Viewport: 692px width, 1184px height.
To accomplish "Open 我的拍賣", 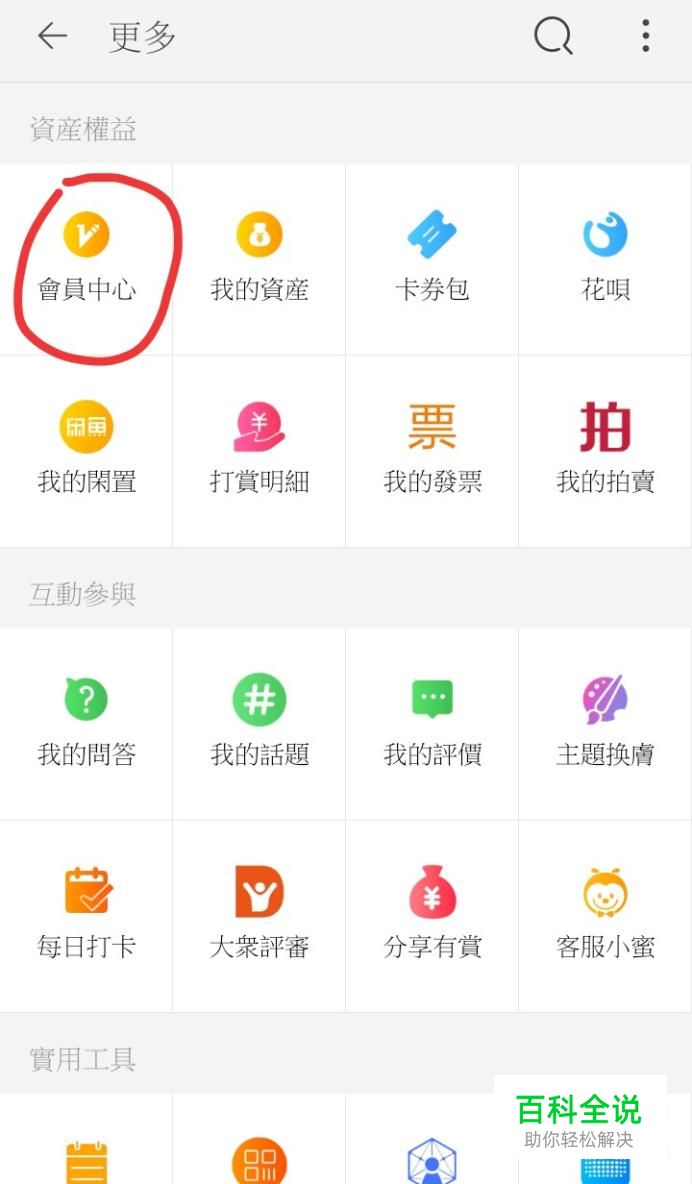I will [605, 451].
